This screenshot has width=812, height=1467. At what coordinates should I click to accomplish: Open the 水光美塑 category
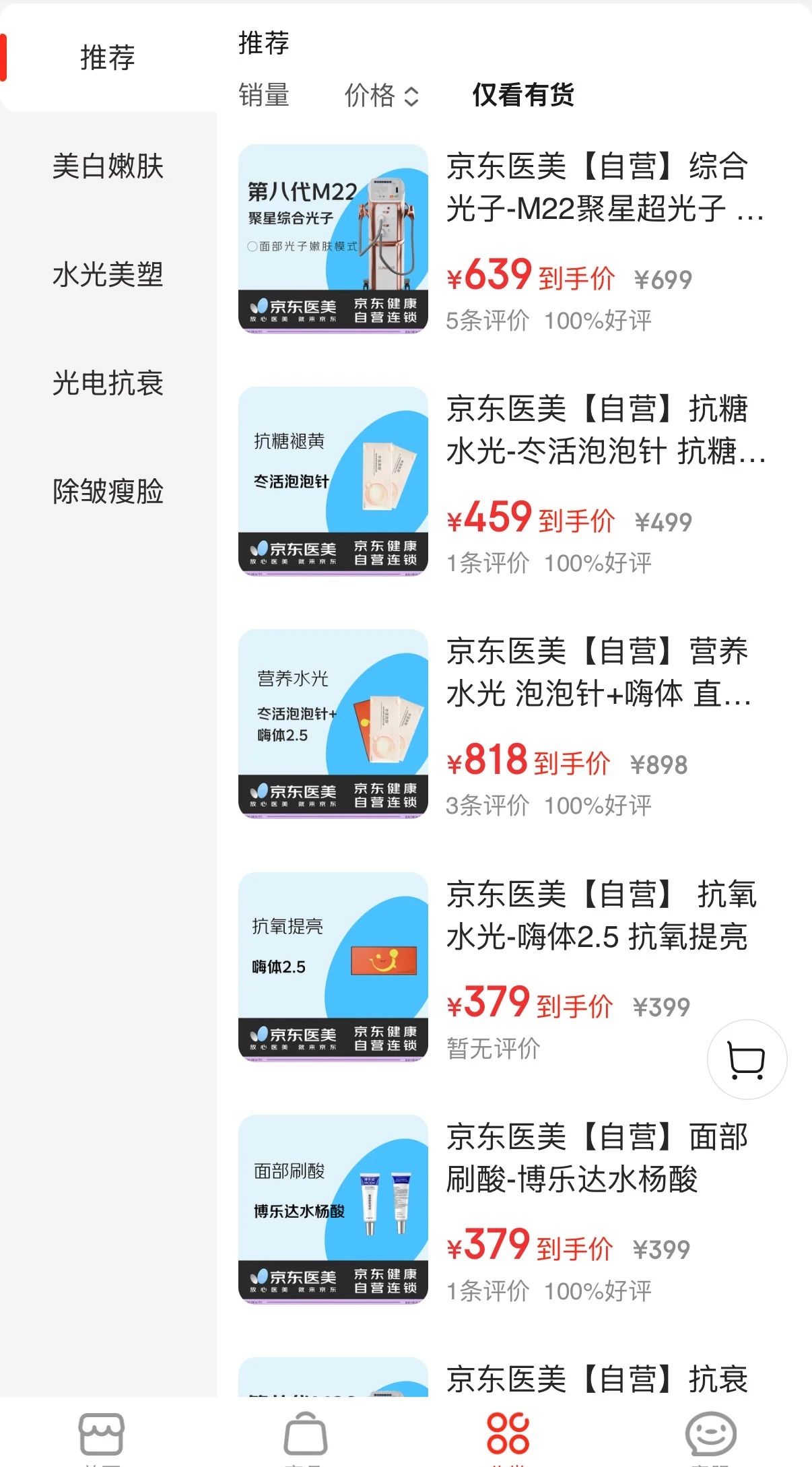[x=108, y=275]
